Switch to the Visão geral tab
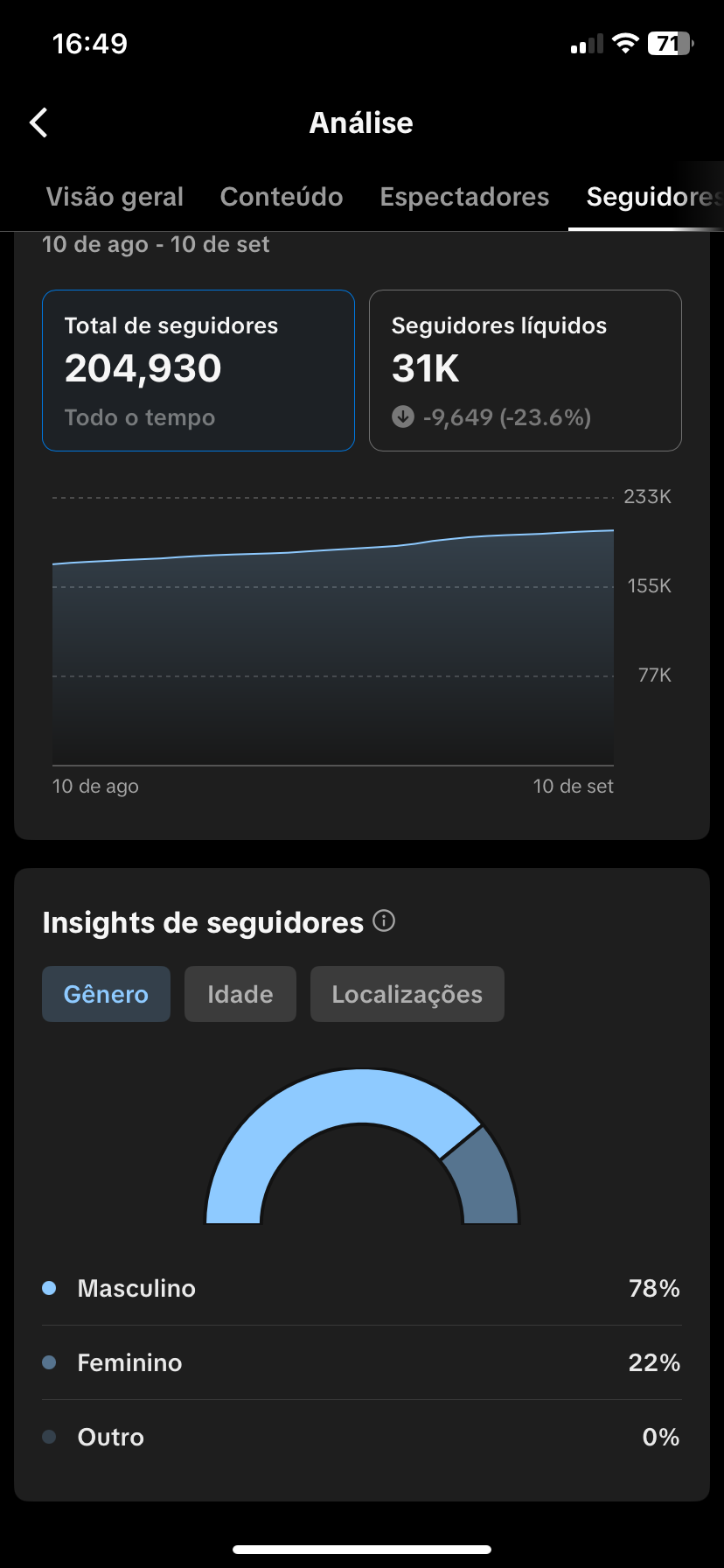 pos(115,197)
